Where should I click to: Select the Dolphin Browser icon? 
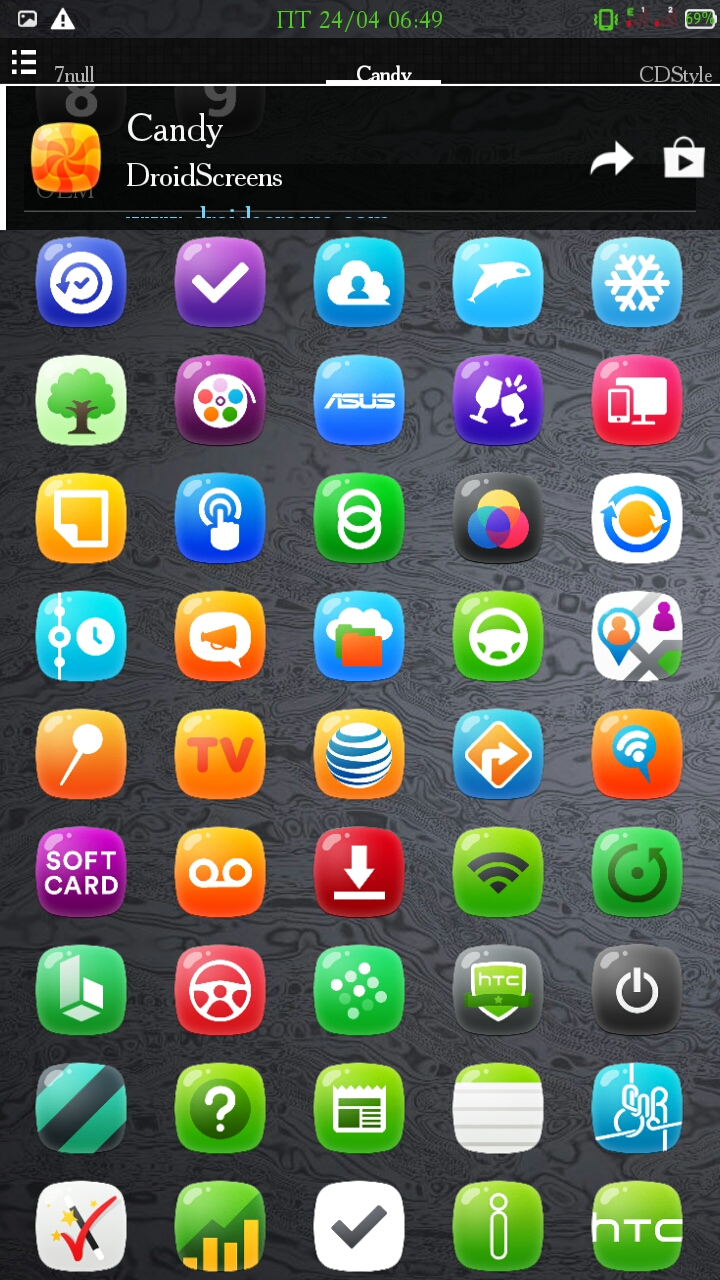tap(497, 283)
